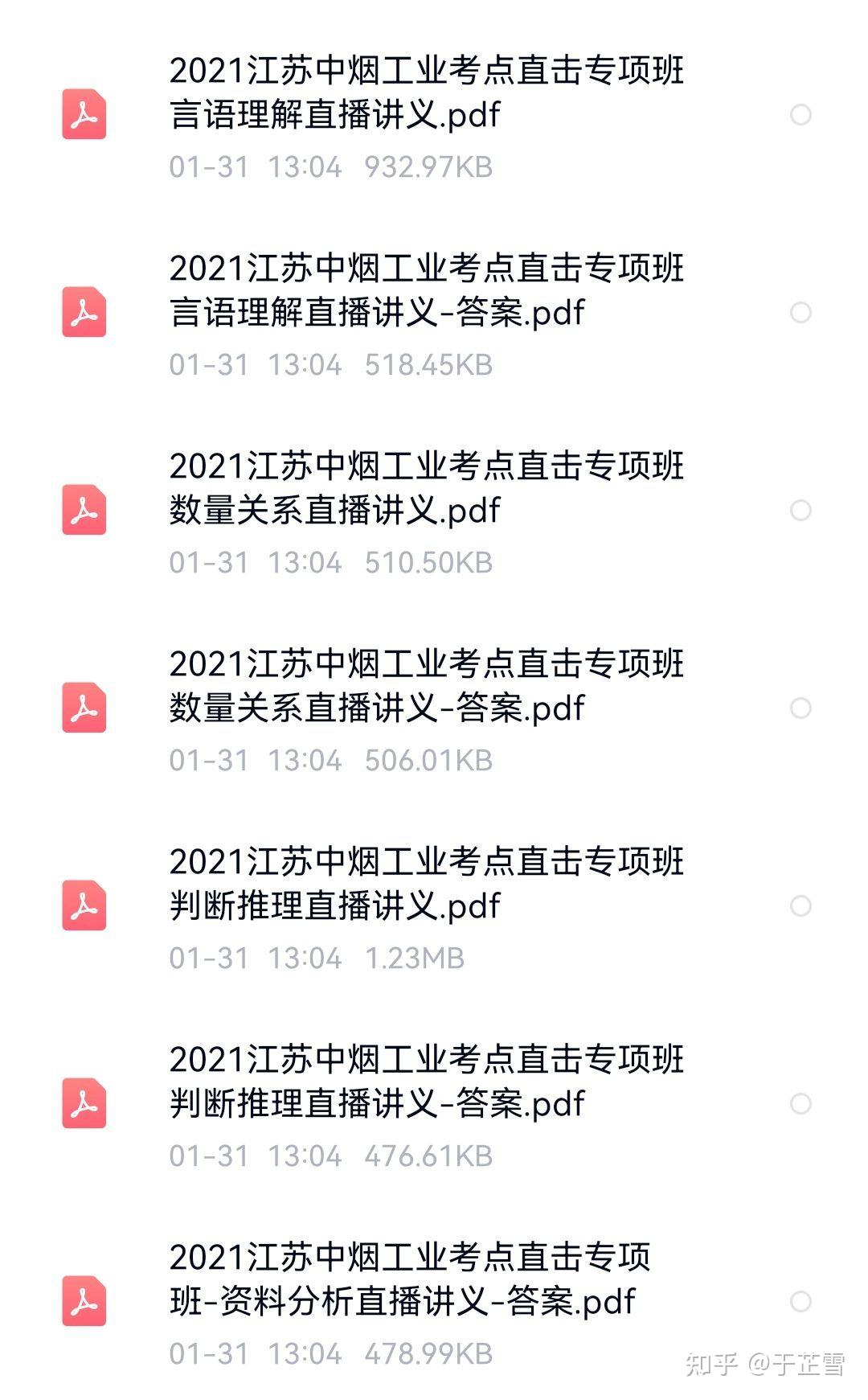Select the circle for the 1.23MB 判断推理 file
868x1400 pixels.
[800, 906]
